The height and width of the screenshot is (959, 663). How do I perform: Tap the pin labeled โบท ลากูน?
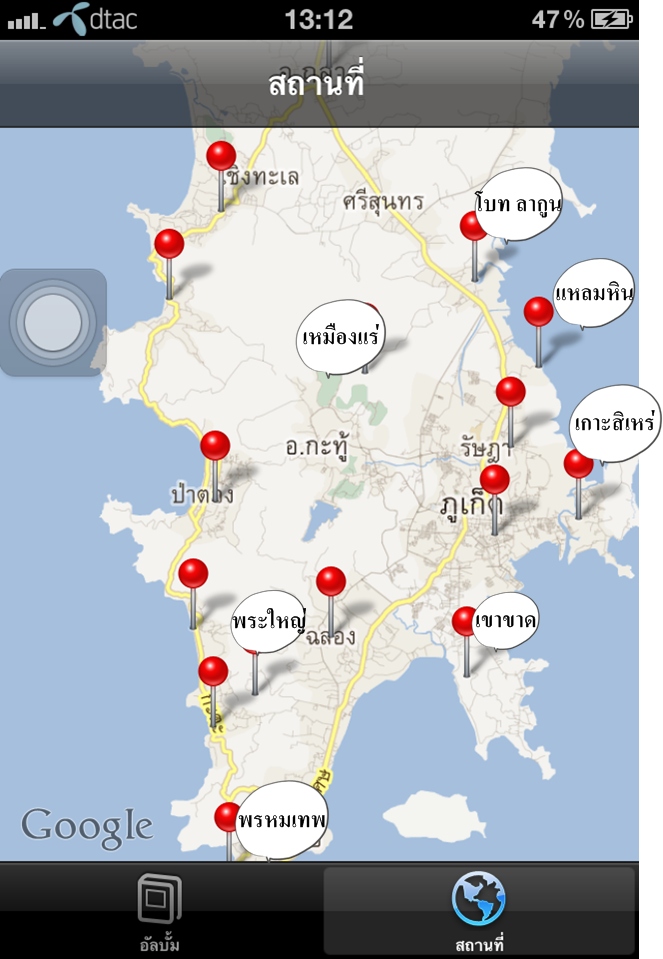click(x=472, y=226)
